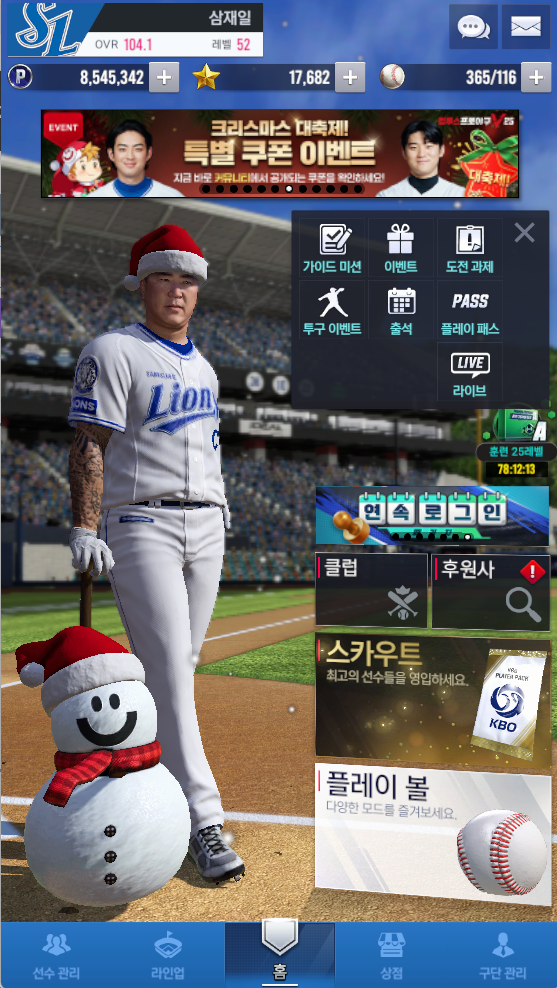Open 라이브
This screenshot has width=557, height=988.
coord(469,372)
